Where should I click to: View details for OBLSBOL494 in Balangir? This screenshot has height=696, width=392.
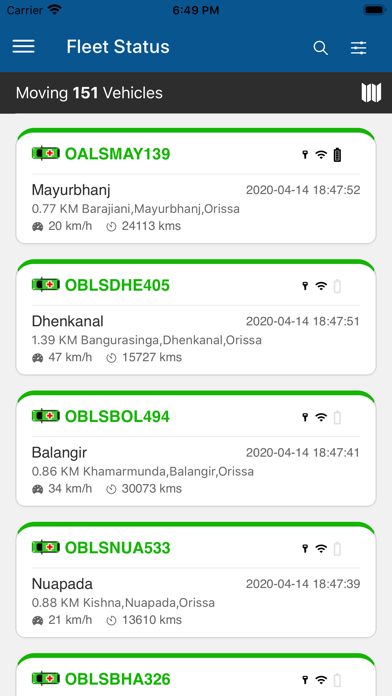[x=196, y=448]
